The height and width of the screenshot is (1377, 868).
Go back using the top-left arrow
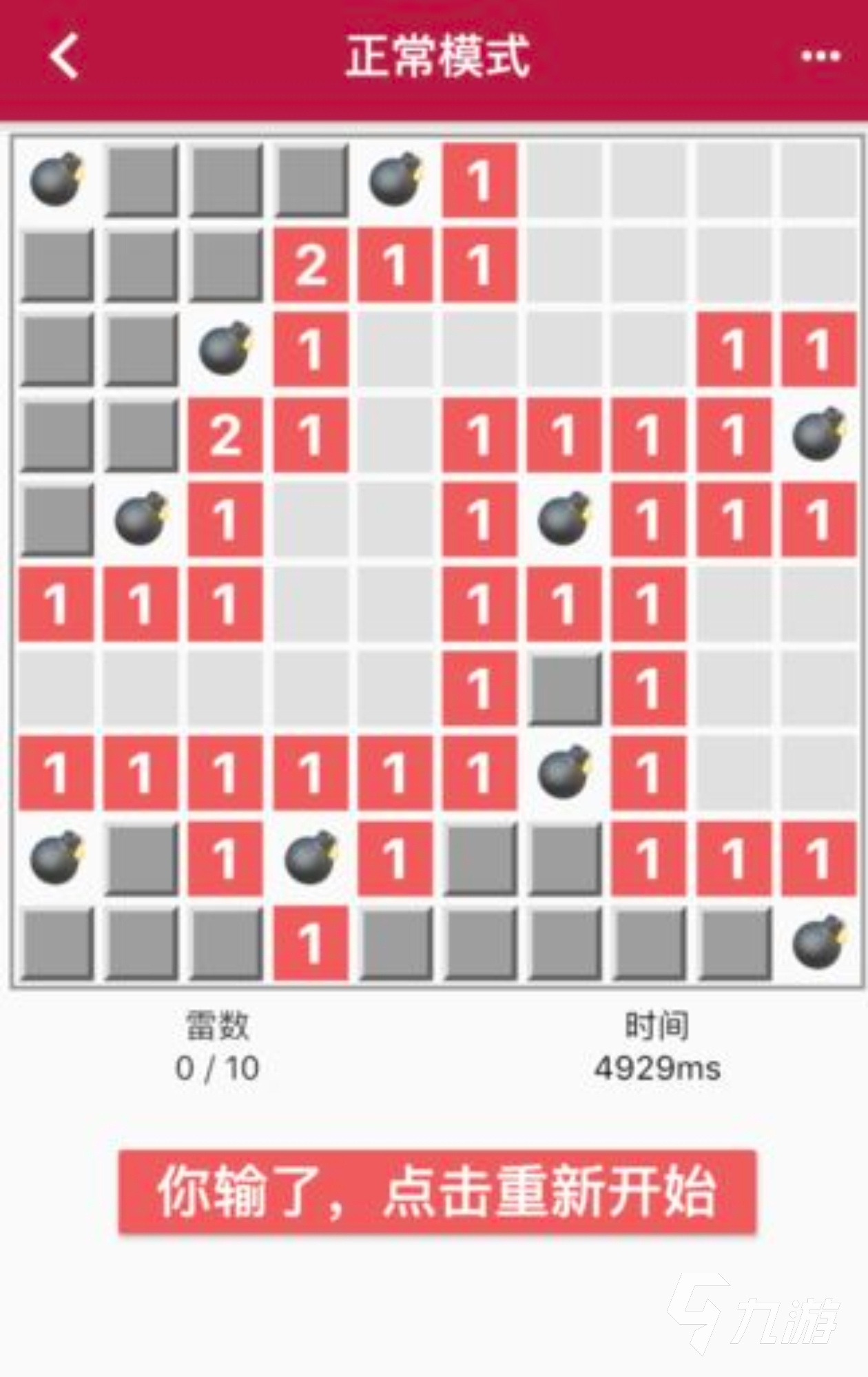64,56
